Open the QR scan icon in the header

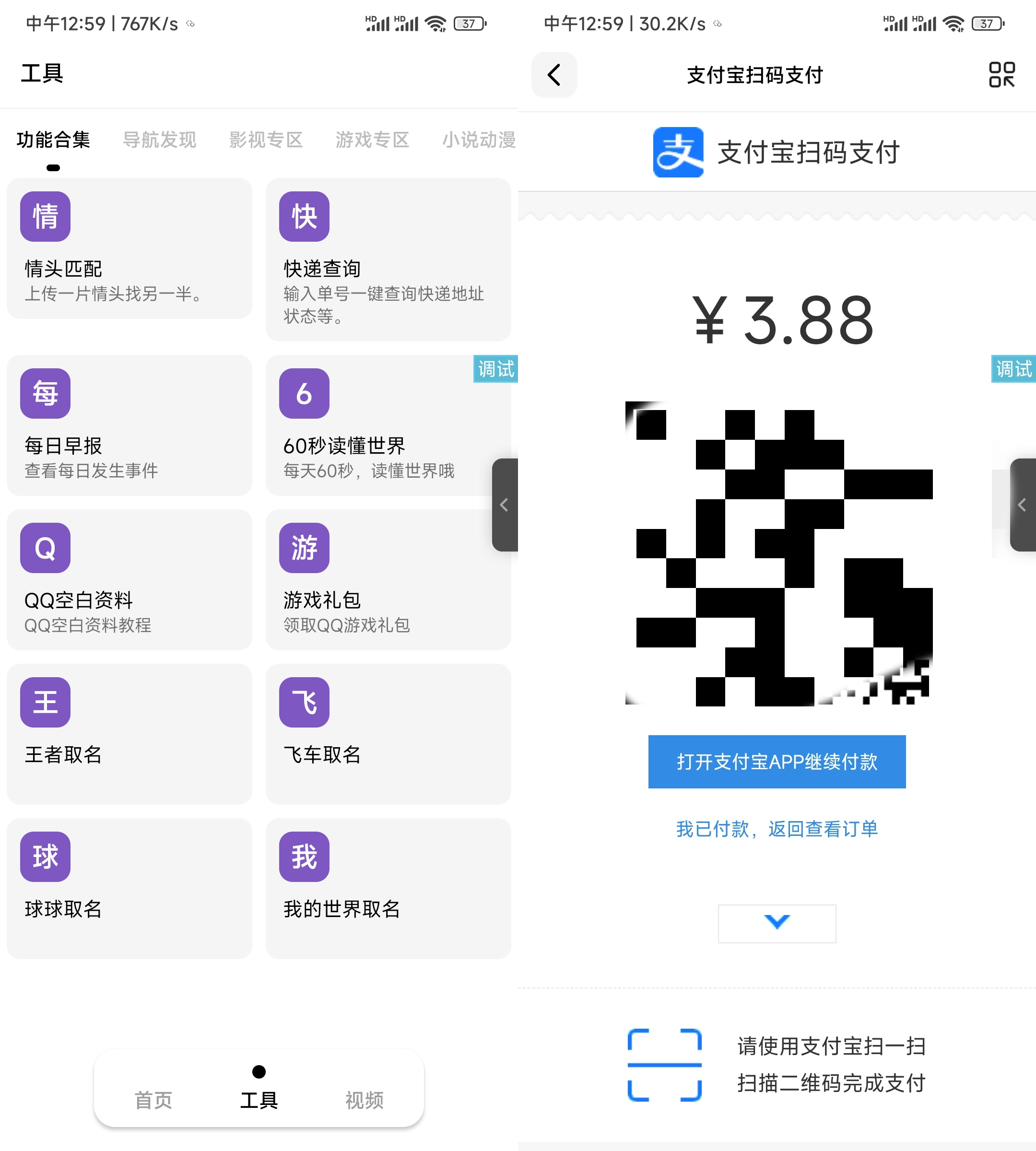1001,74
